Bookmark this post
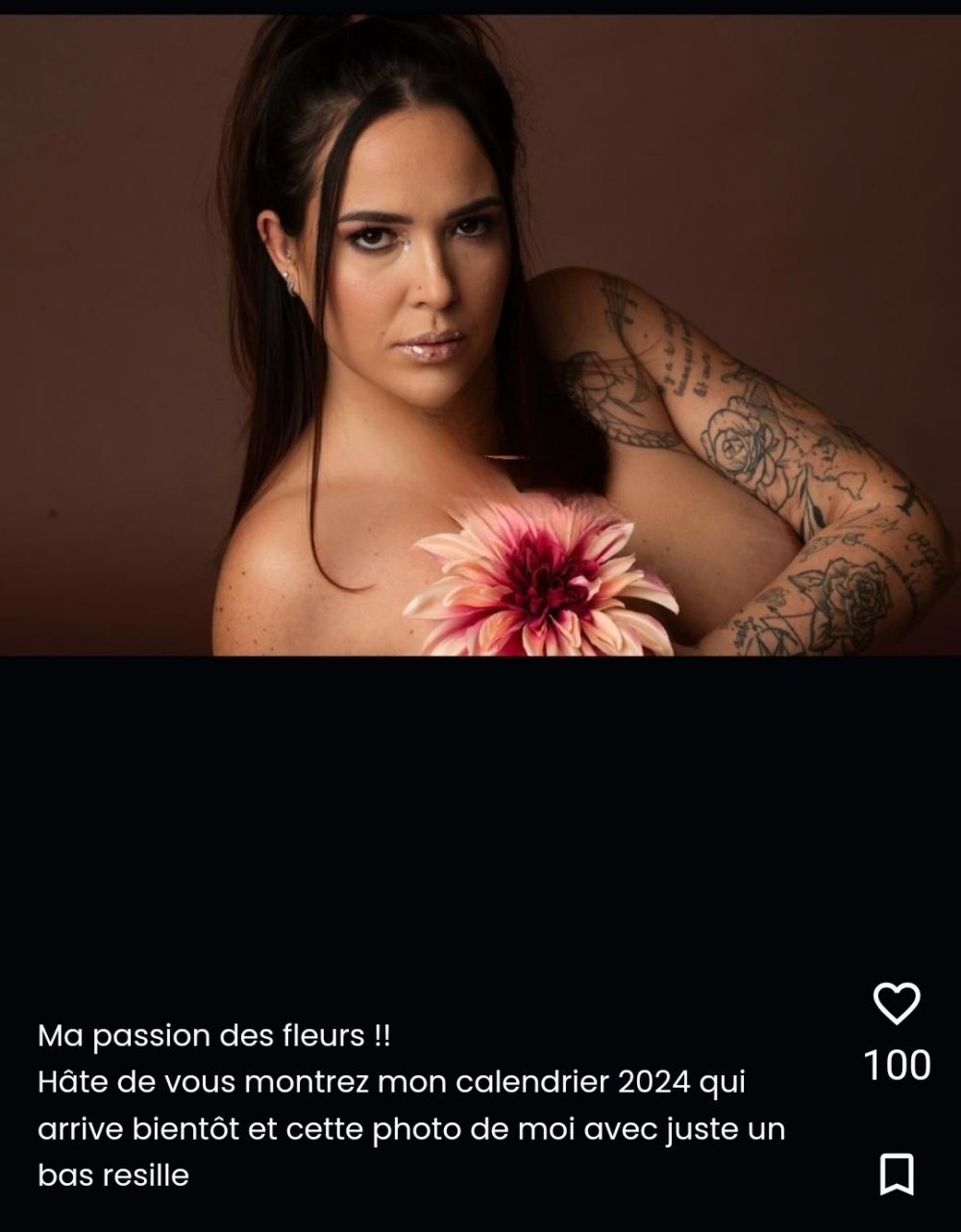Image resolution: width=961 pixels, height=1232 pixels. 896,1173
